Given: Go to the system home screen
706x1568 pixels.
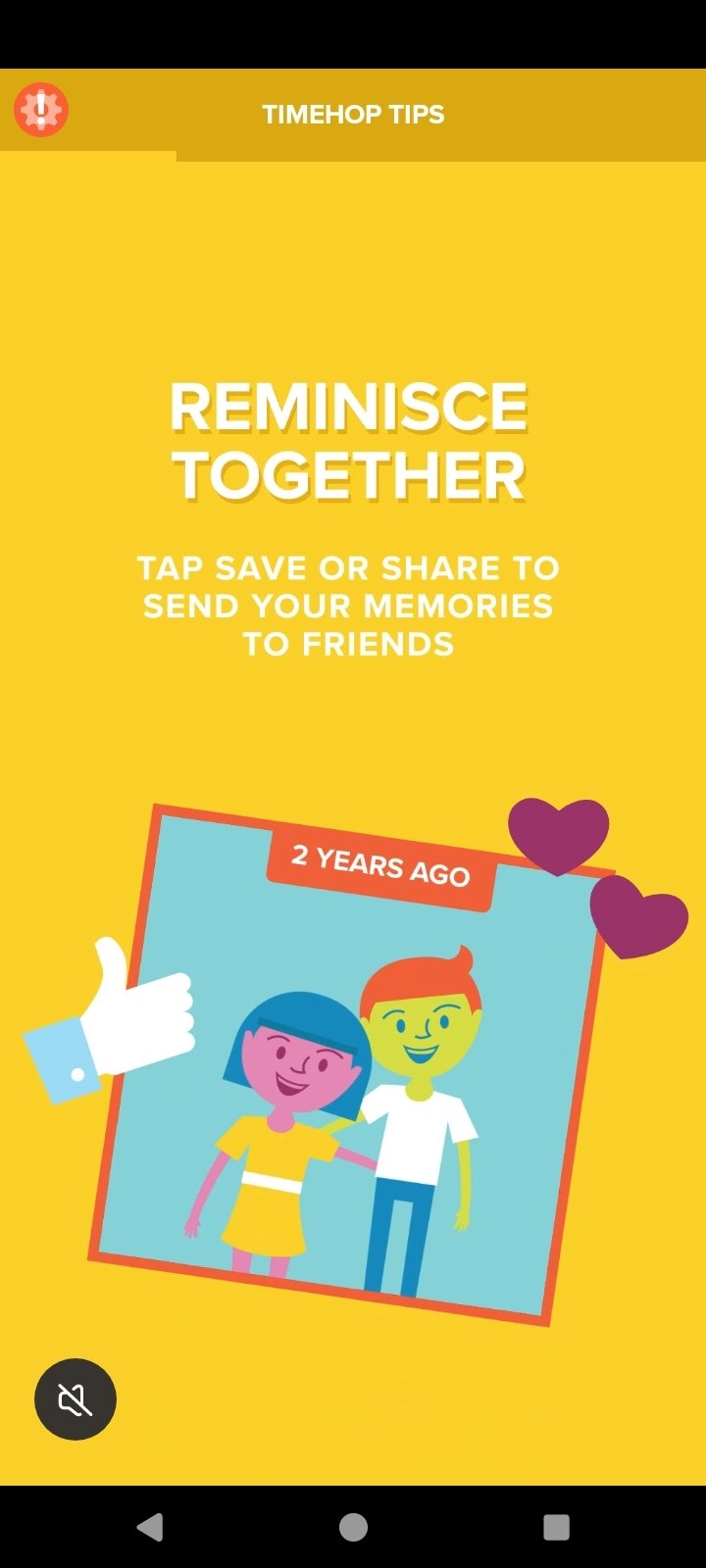Looking at the screenshot, I should [353, 1527].
